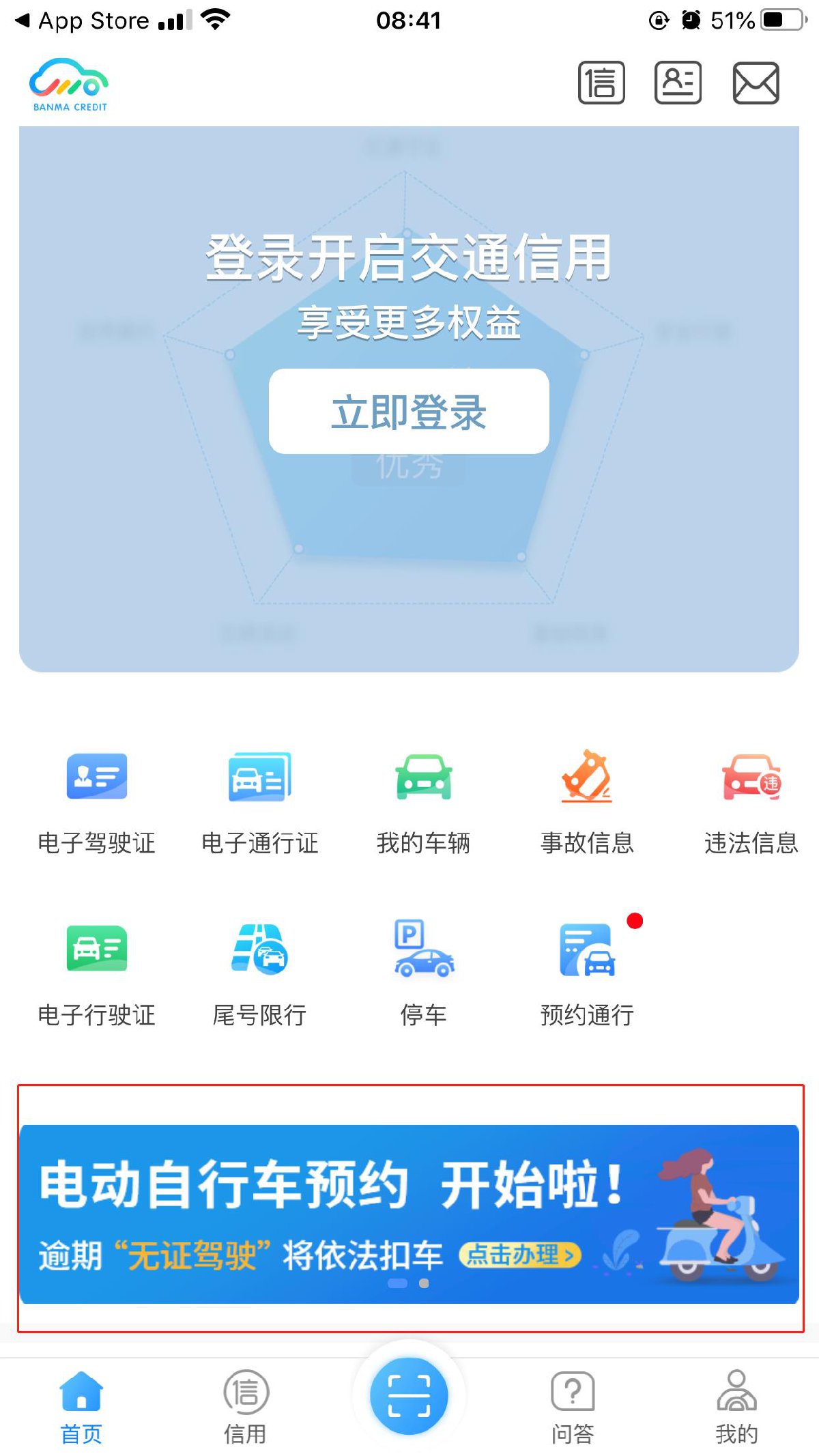Open the ID card icon in the top bar
Viewport: 819px width, 1456px height.
point(678,83)
